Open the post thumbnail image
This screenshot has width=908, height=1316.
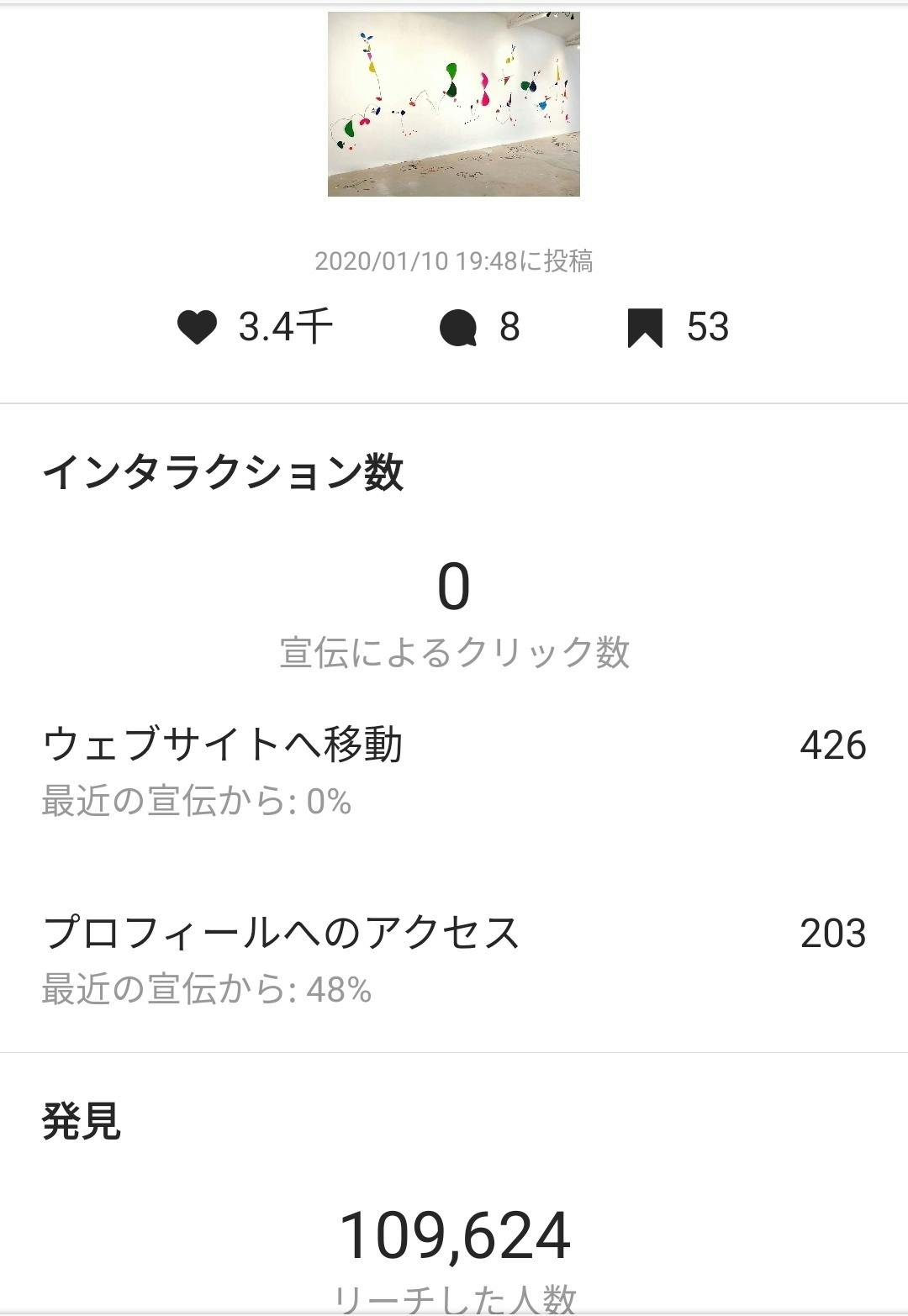coord(453,104)
